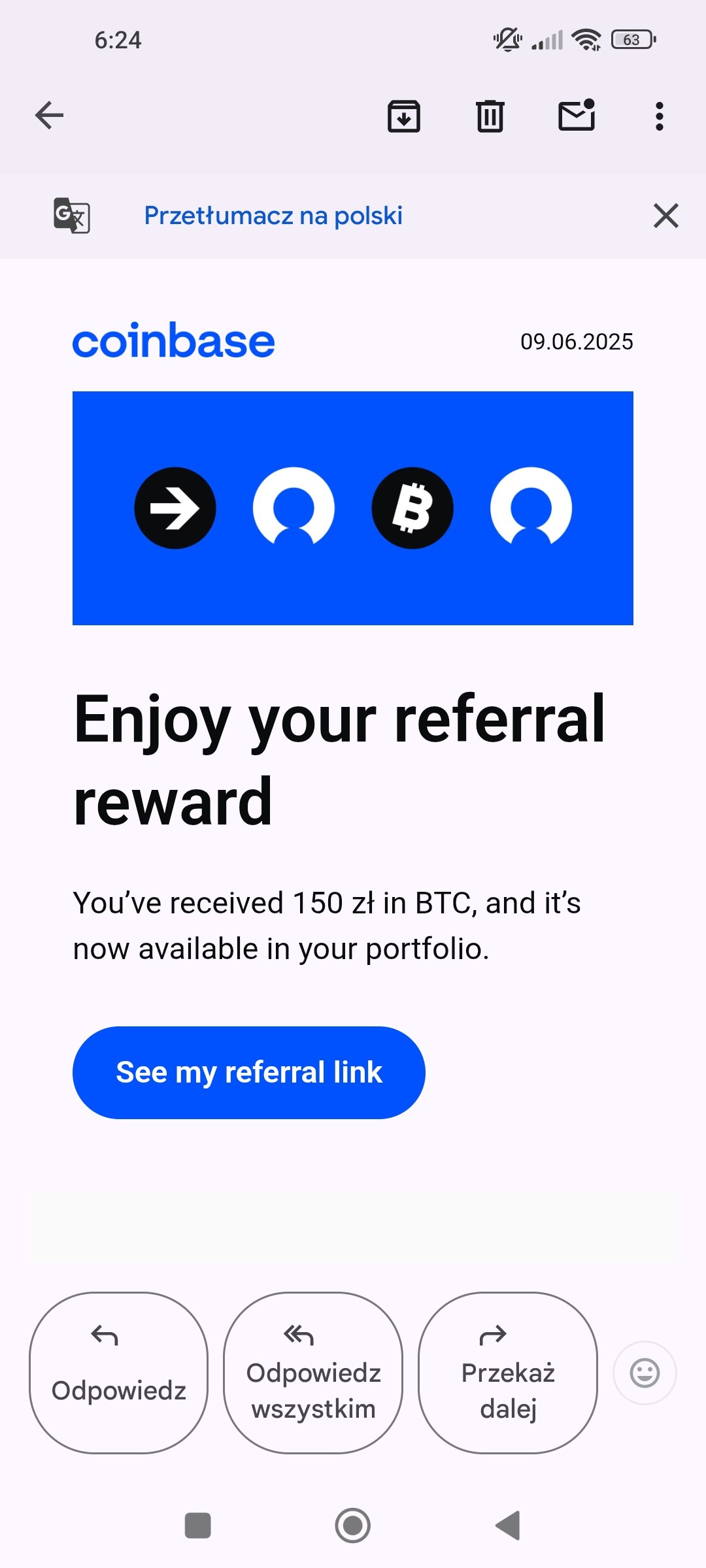Dismiss the translation banner
This screenshot has height=1568, width=706.
click(665, 216)
